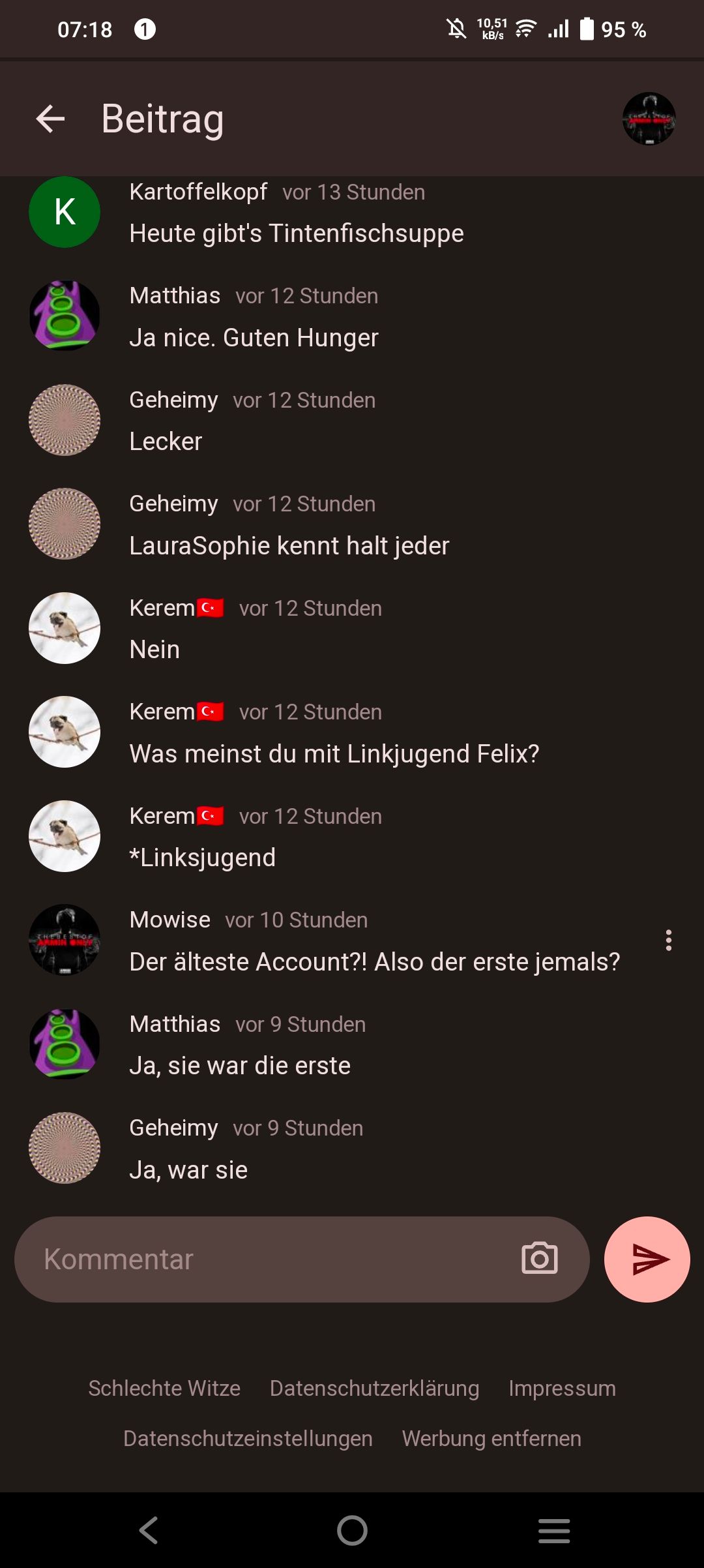This screenshot has width=704, height=1568.
Task: Go back from the Beitrag screen
Action: click(x=50, y=119)
